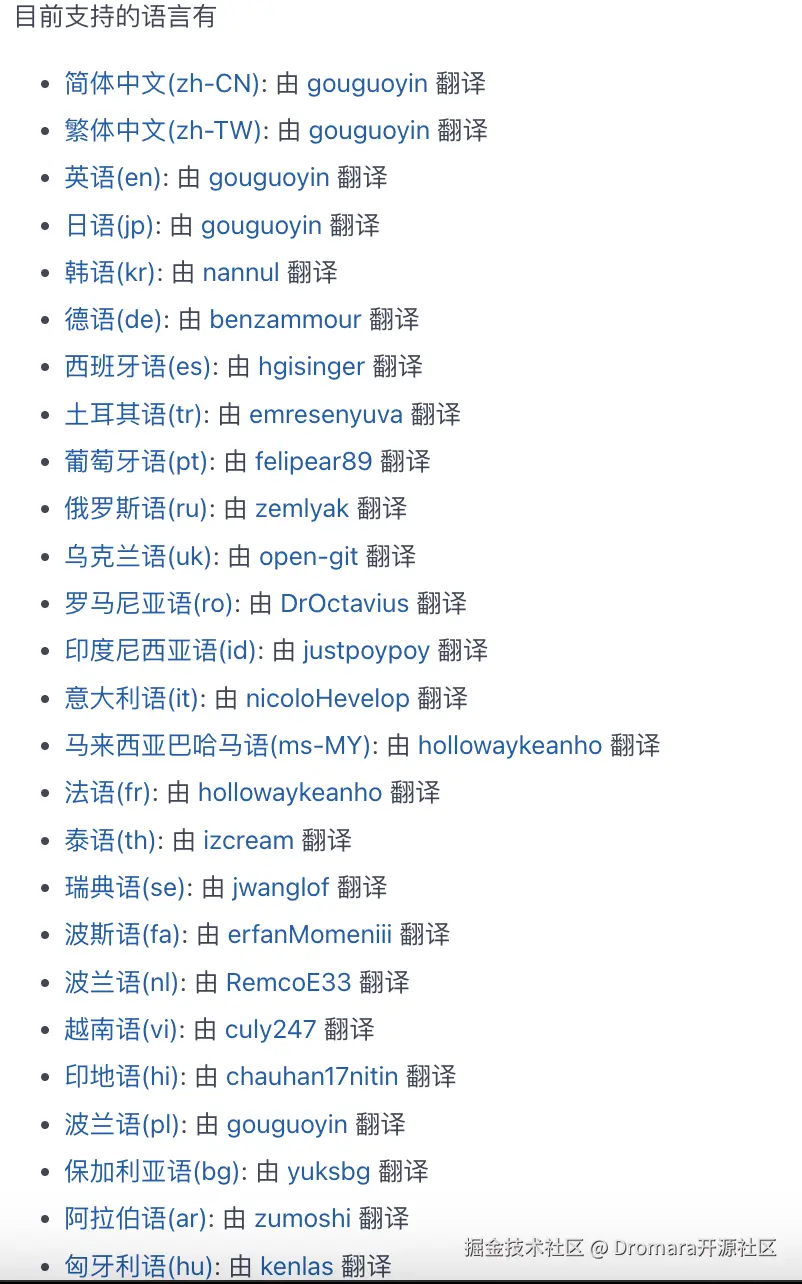The width and height of the screenshot is (802, 1284).
Task: Open the 葡萄牙语(pt) language link
Action: pyautogui.click(x=136, y=462)
